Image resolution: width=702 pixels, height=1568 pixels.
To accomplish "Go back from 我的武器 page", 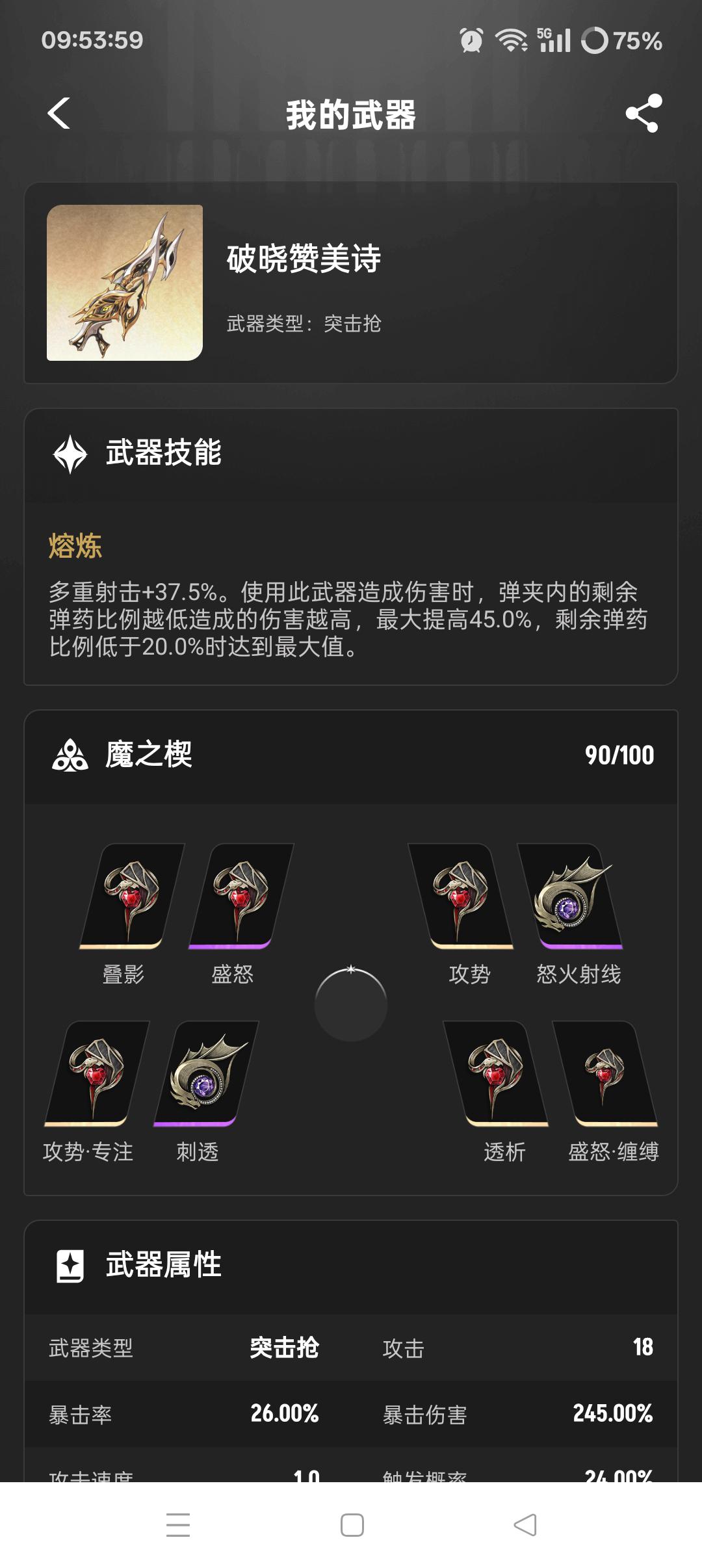I will point(59,114).
